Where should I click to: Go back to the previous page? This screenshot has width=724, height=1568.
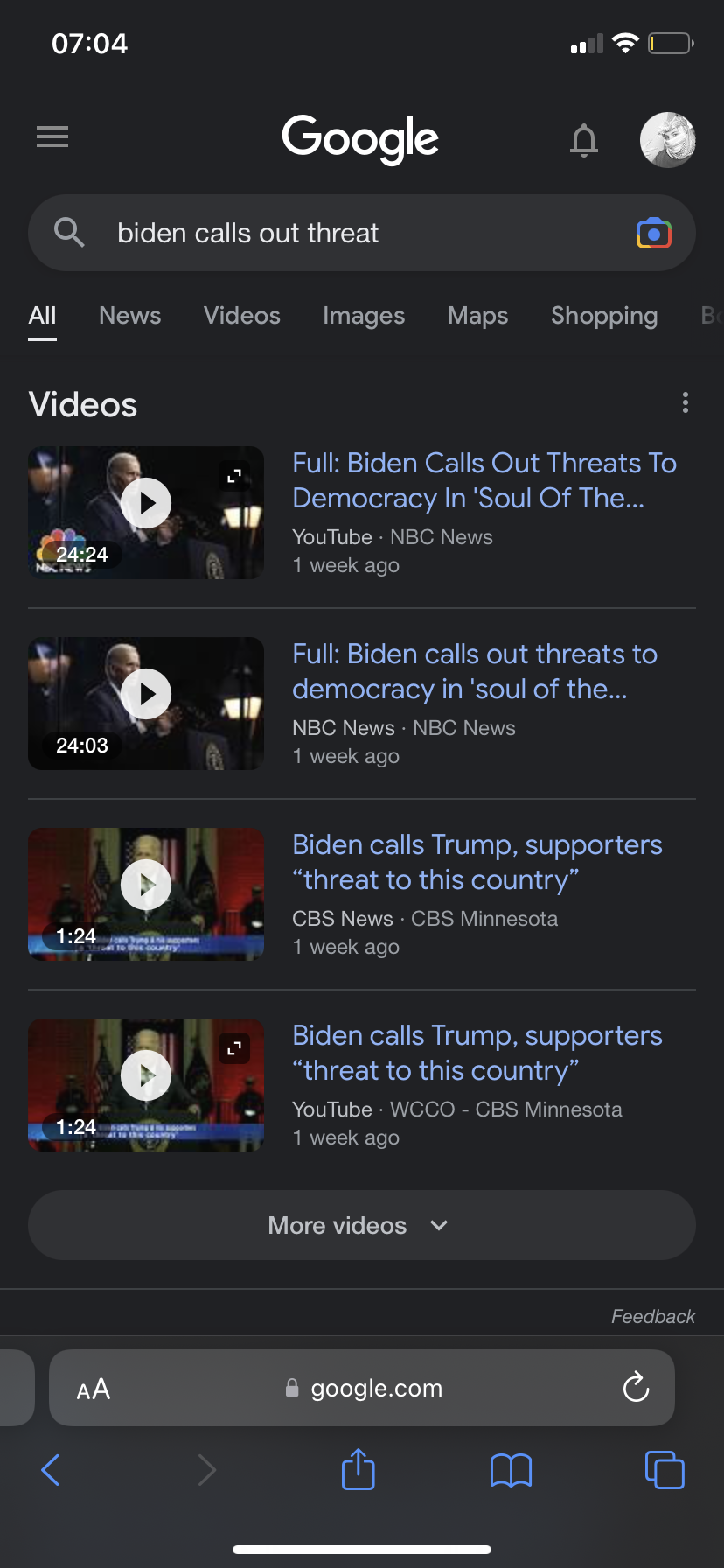click(x=51, y=1470)
